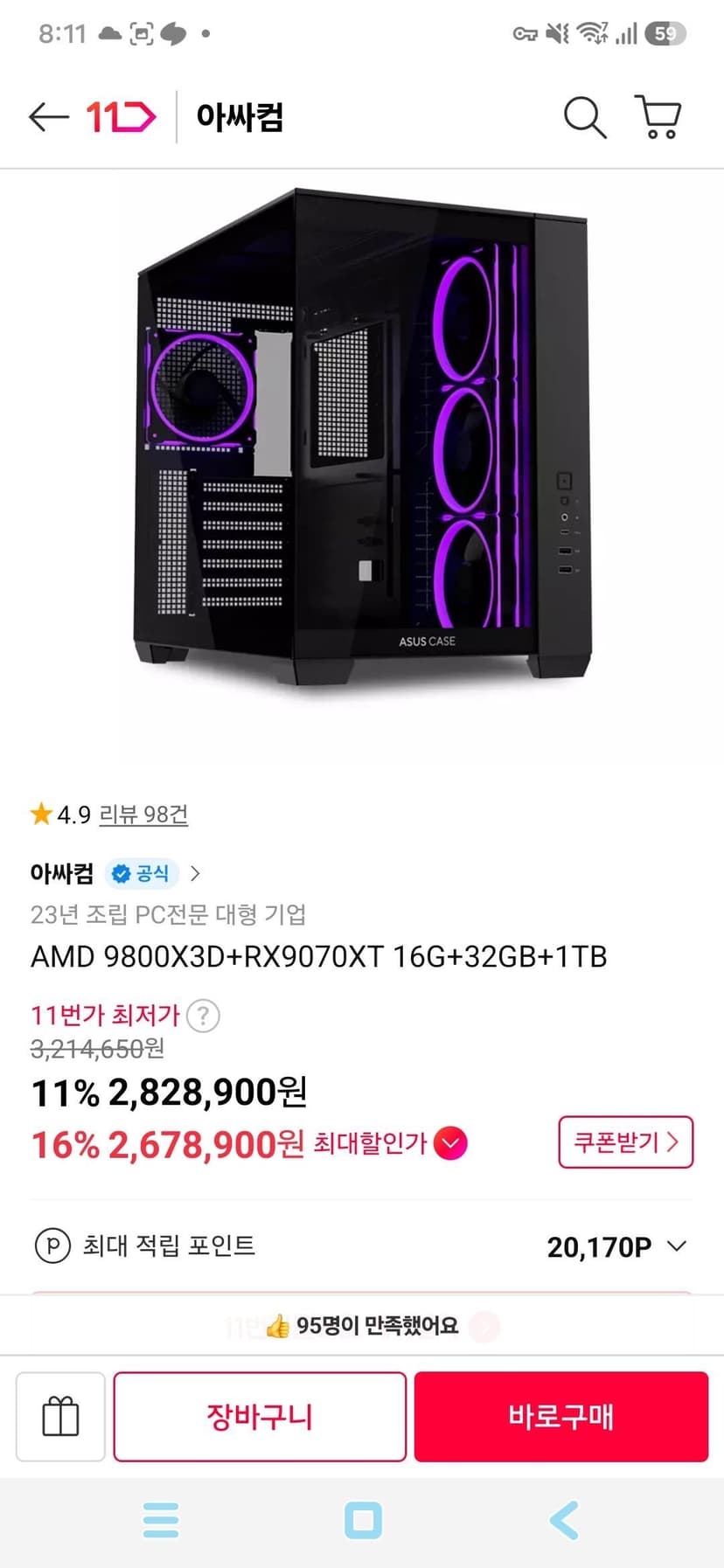Open the 리뷰 98건 reviews link

(x=143, y=815)
